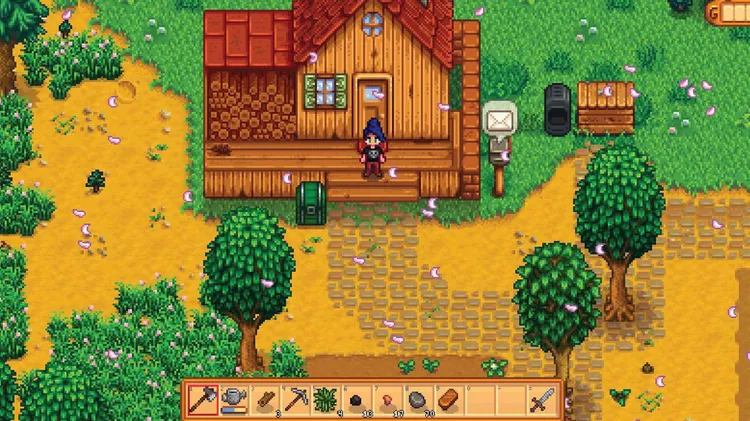This screenshot has height=421, width=750.
Task: Equip the sword from the toolbar
Action: pyautogui.click(x=541, y=400)
